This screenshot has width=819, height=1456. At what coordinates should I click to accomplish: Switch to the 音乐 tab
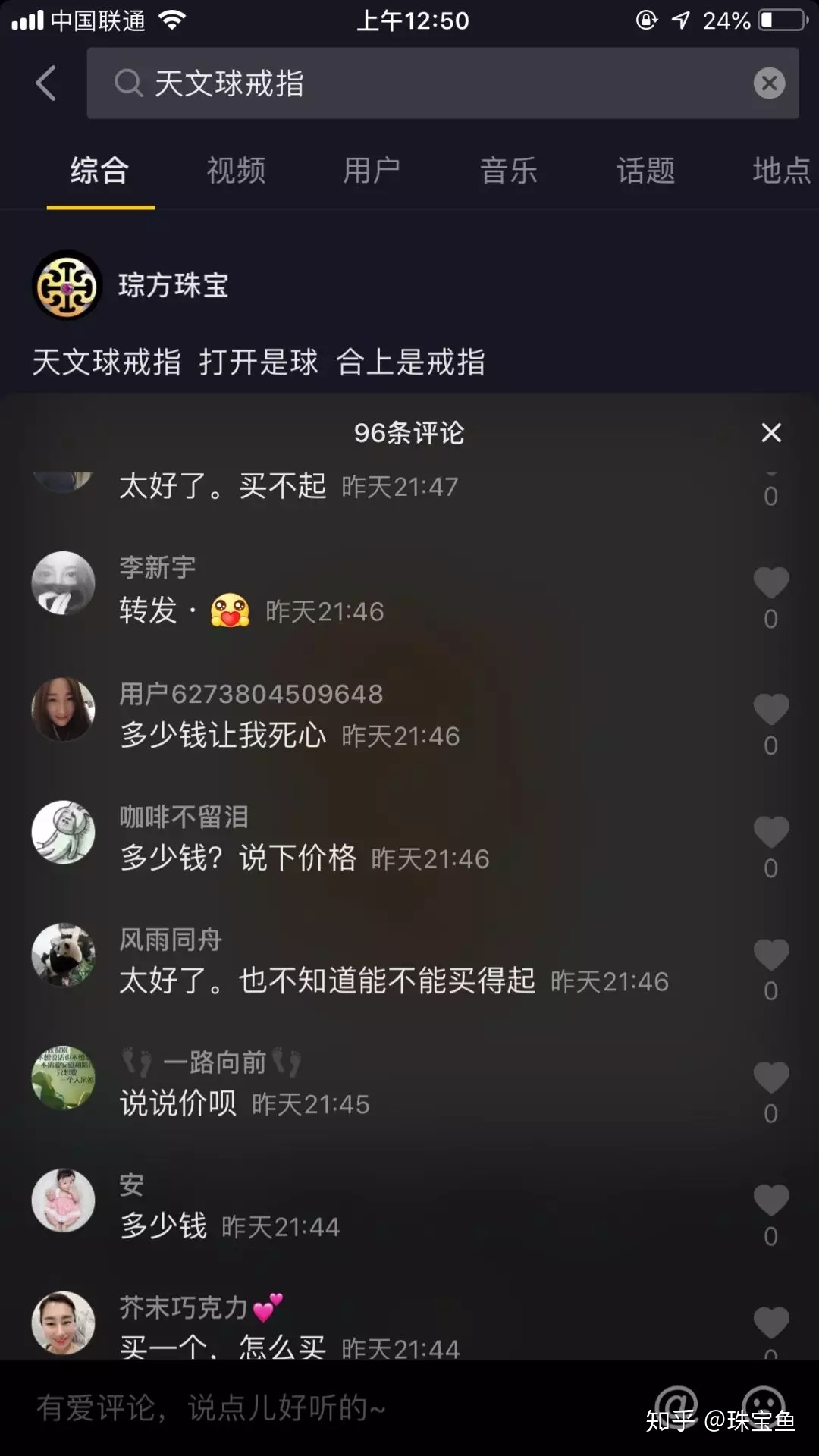(x=508, y=171)
